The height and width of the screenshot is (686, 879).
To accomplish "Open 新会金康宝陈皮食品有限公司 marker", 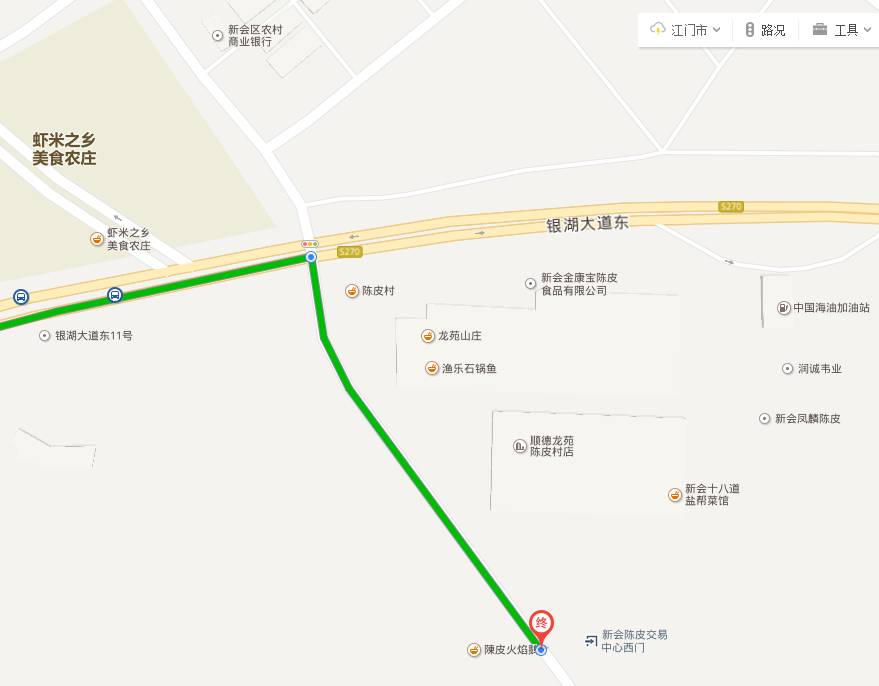I will tap(531, 284).
